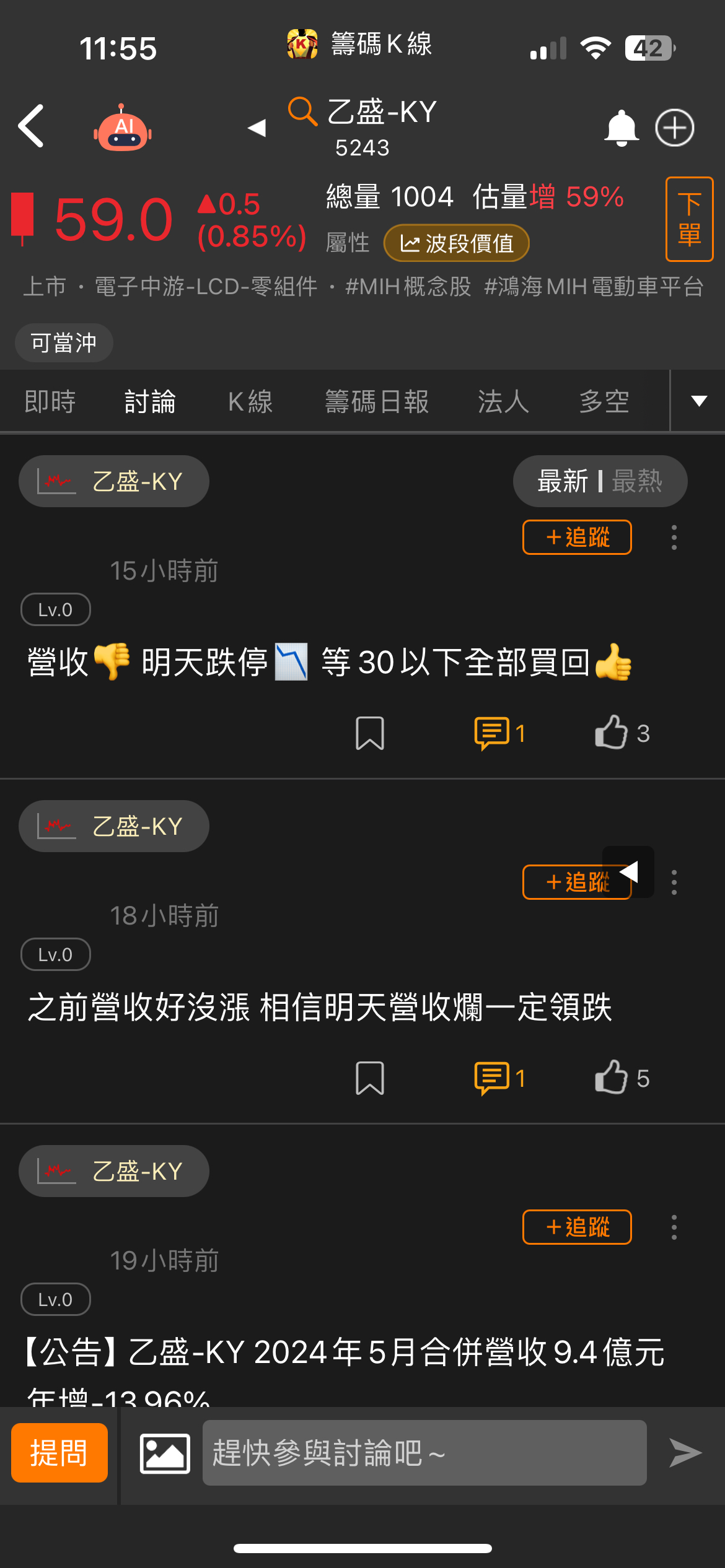Expand the tab list dropdown arrow
Image resolution: width=725 pixels, height=1568 pixels.
(699, 401)
